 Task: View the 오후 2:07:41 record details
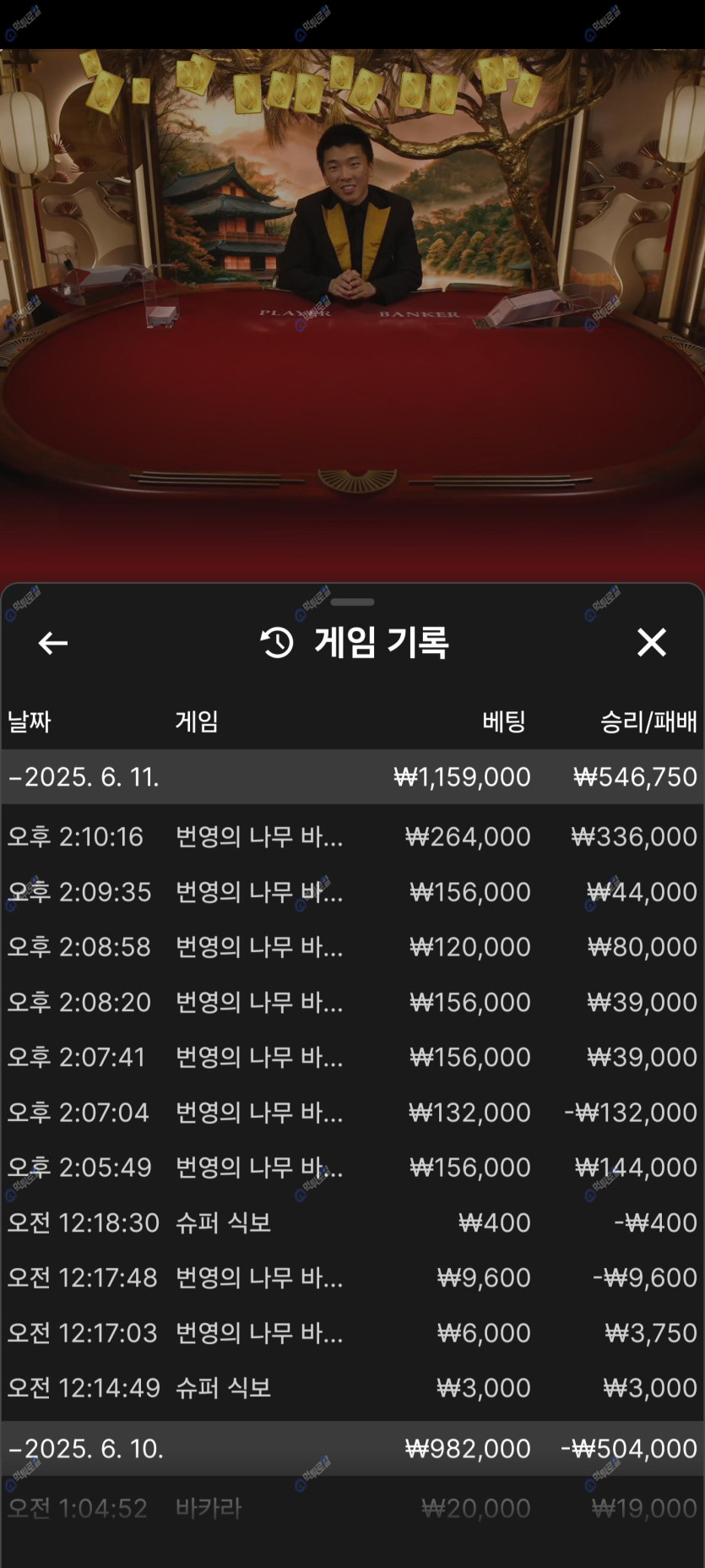(352, 1057)
